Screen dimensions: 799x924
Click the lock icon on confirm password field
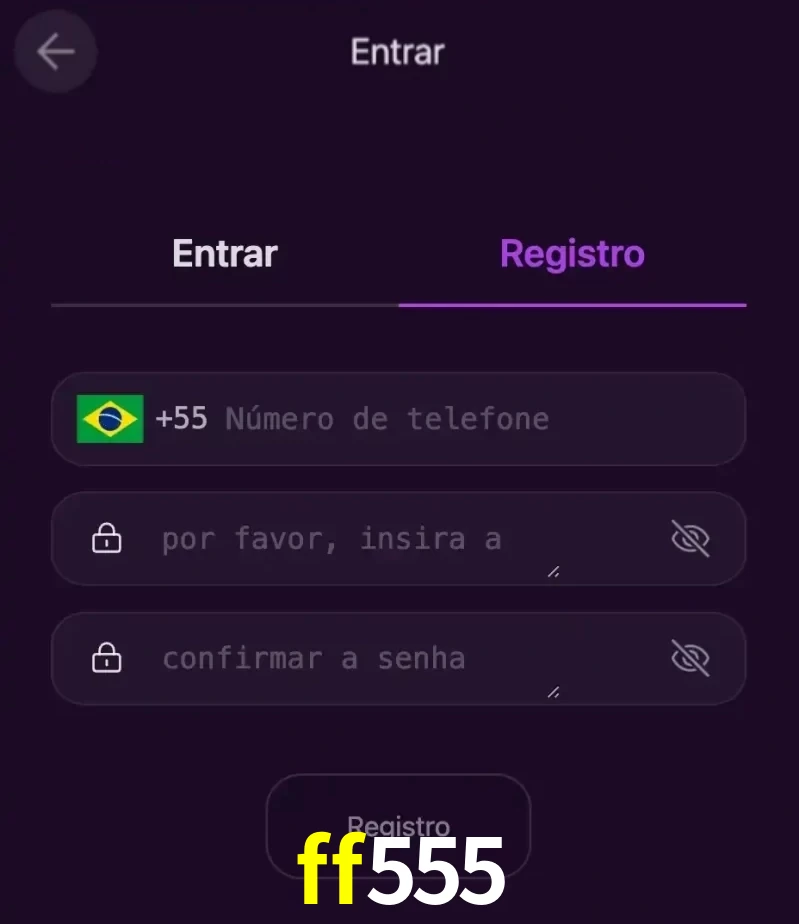point(106,658)
